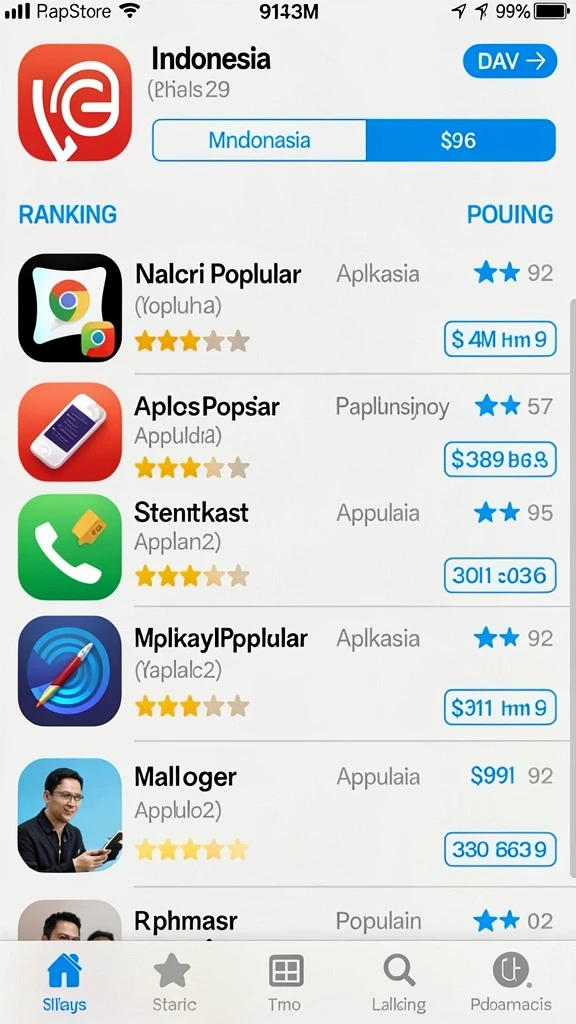Open the Pdoamacis tab

coord(511,982)
